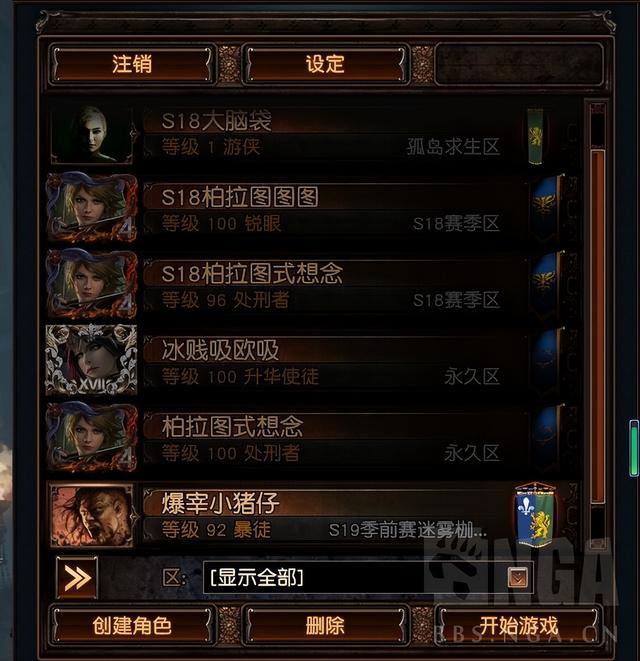Tap the double-arrow expand icon
The height and width of the screenshot is (661, 640).
[x=77, y=577]
